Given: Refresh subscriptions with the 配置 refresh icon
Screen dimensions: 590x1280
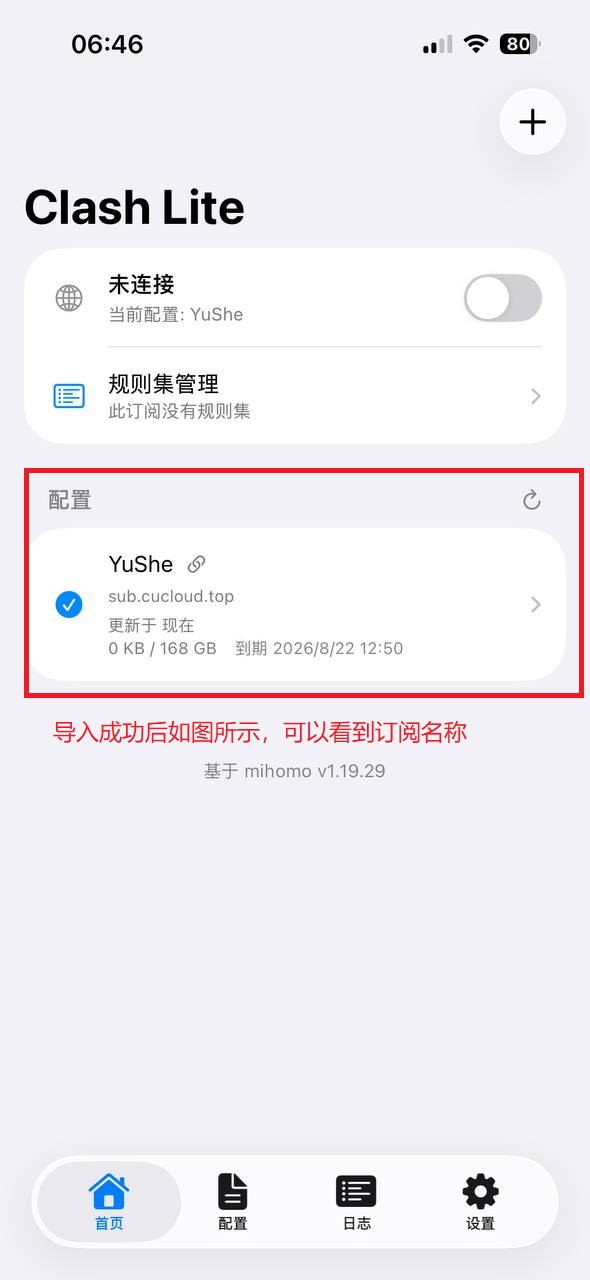Looking at the screenshot, I should tap(532, 500).
